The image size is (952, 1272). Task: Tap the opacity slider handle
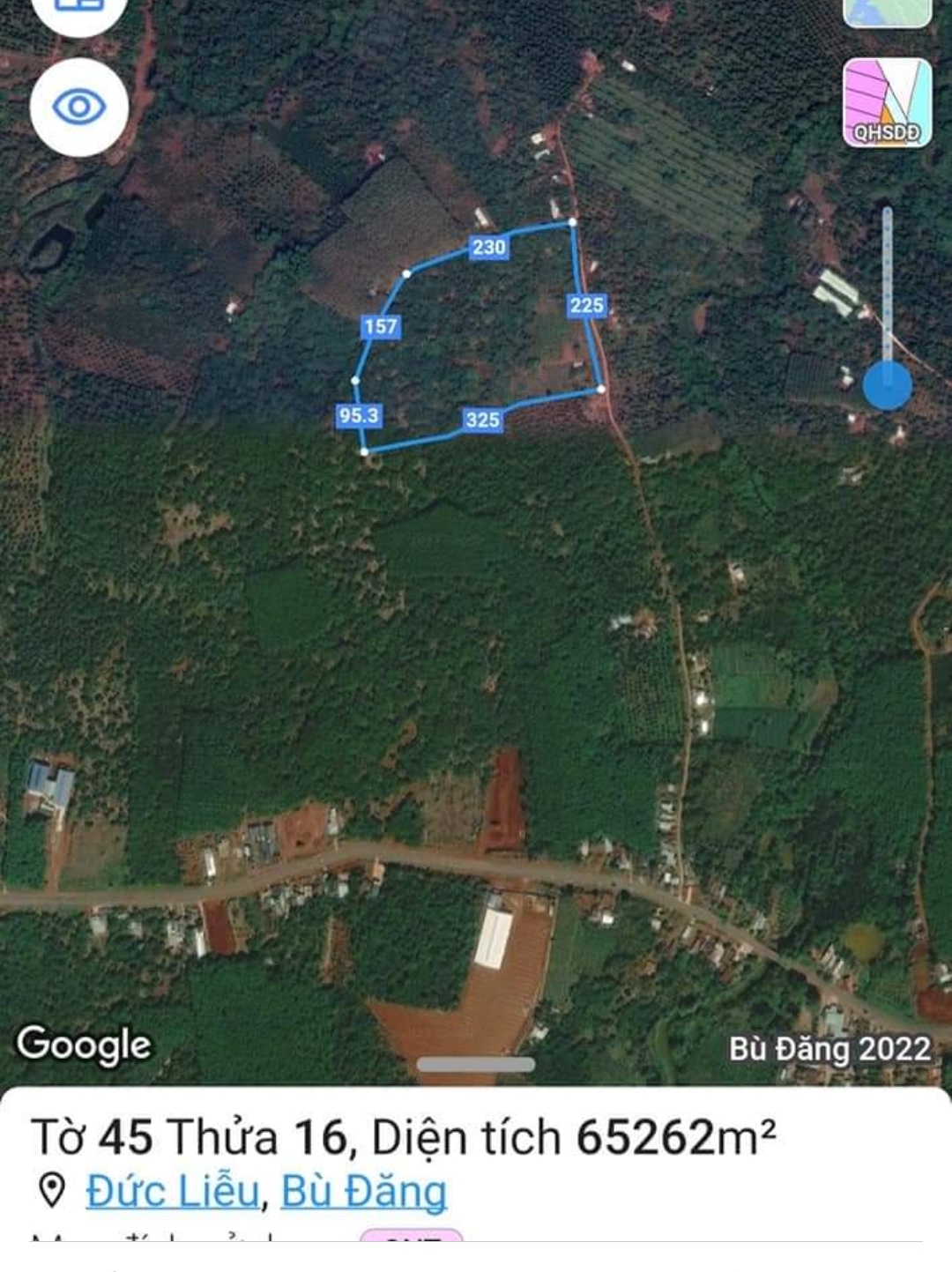click(x=887, y=386)
